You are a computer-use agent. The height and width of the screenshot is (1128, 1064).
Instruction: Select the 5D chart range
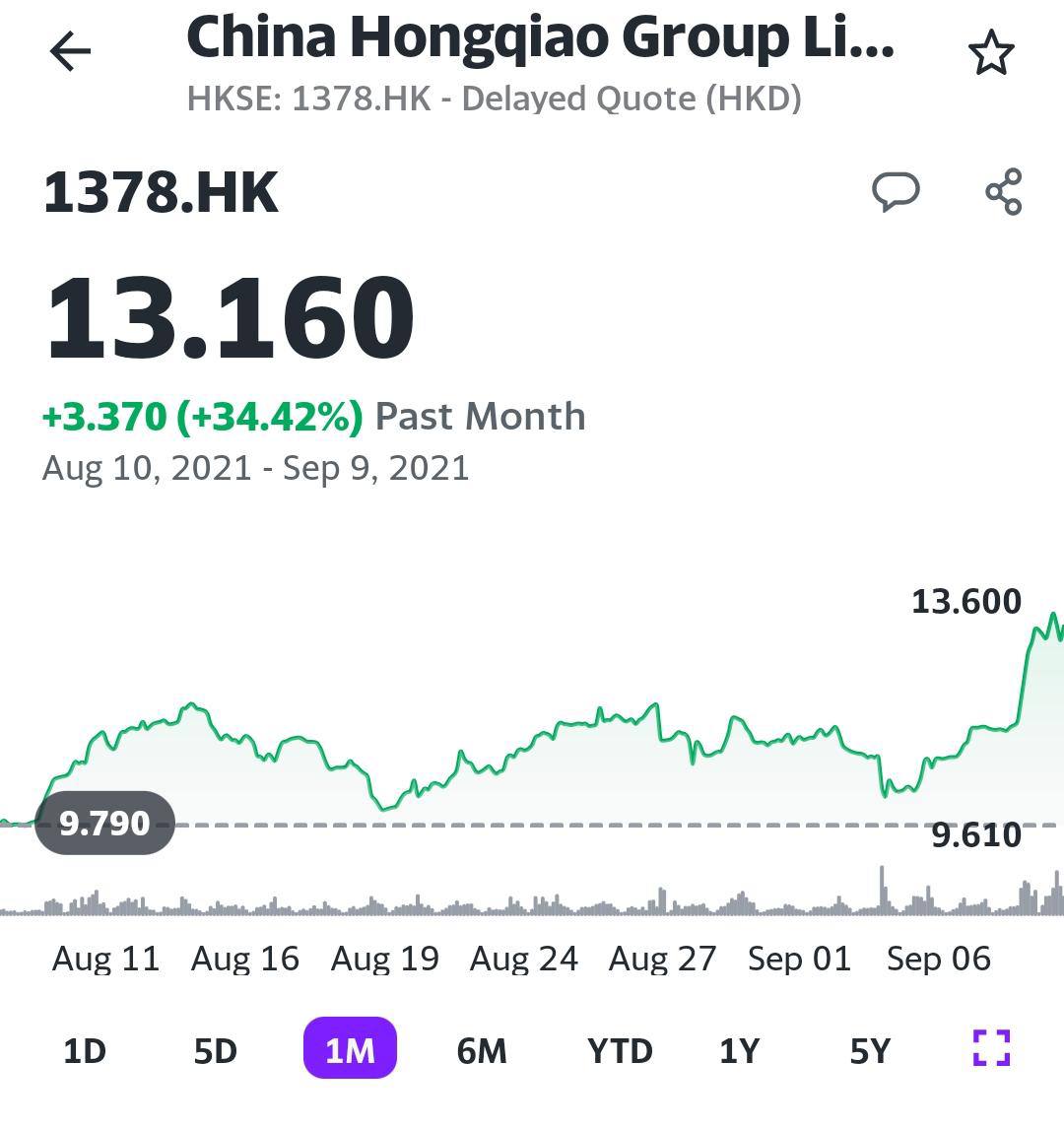[x=215, y=1050]
